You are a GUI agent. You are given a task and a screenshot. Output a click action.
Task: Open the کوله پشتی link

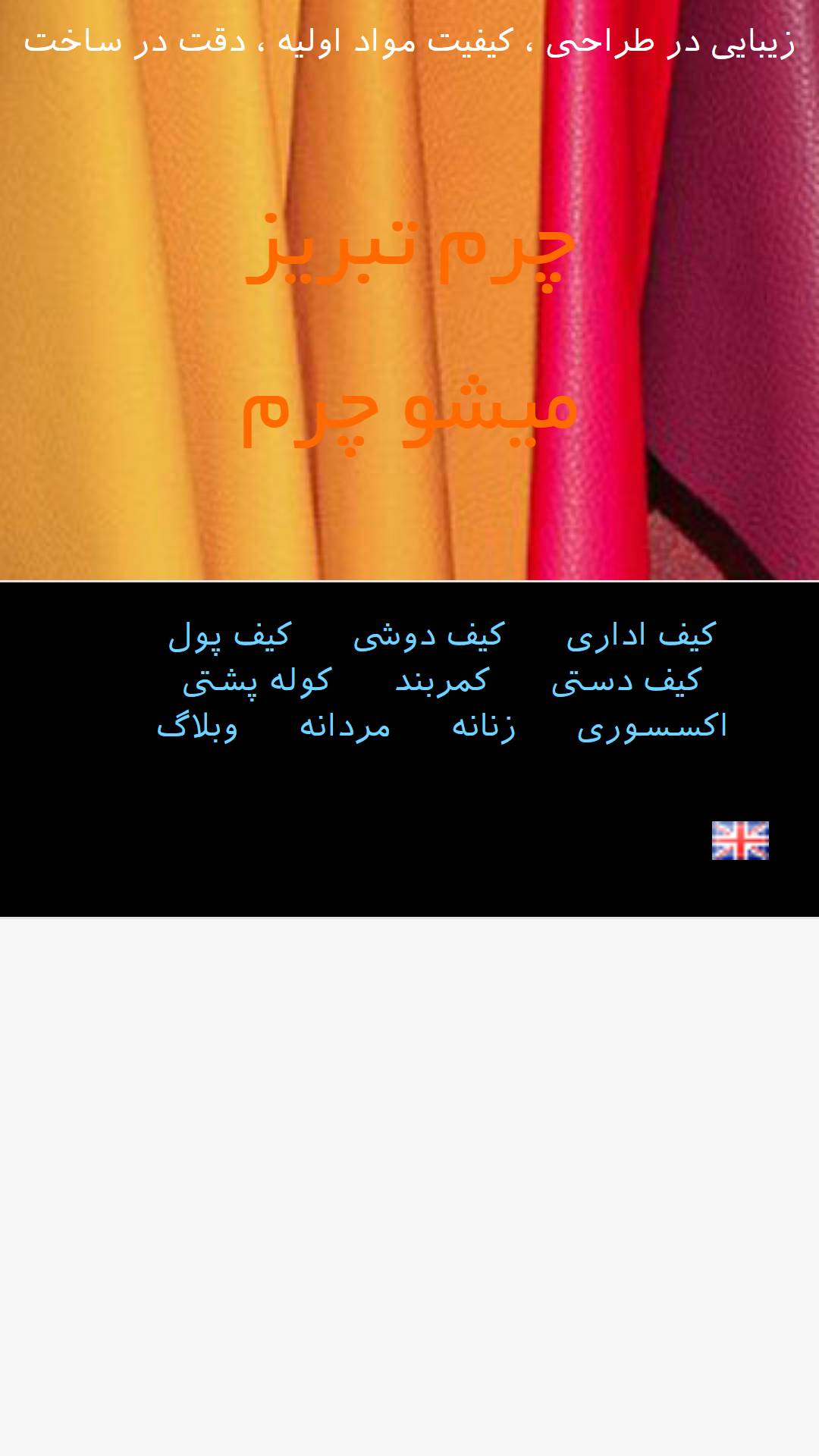[x=257, y=681]
